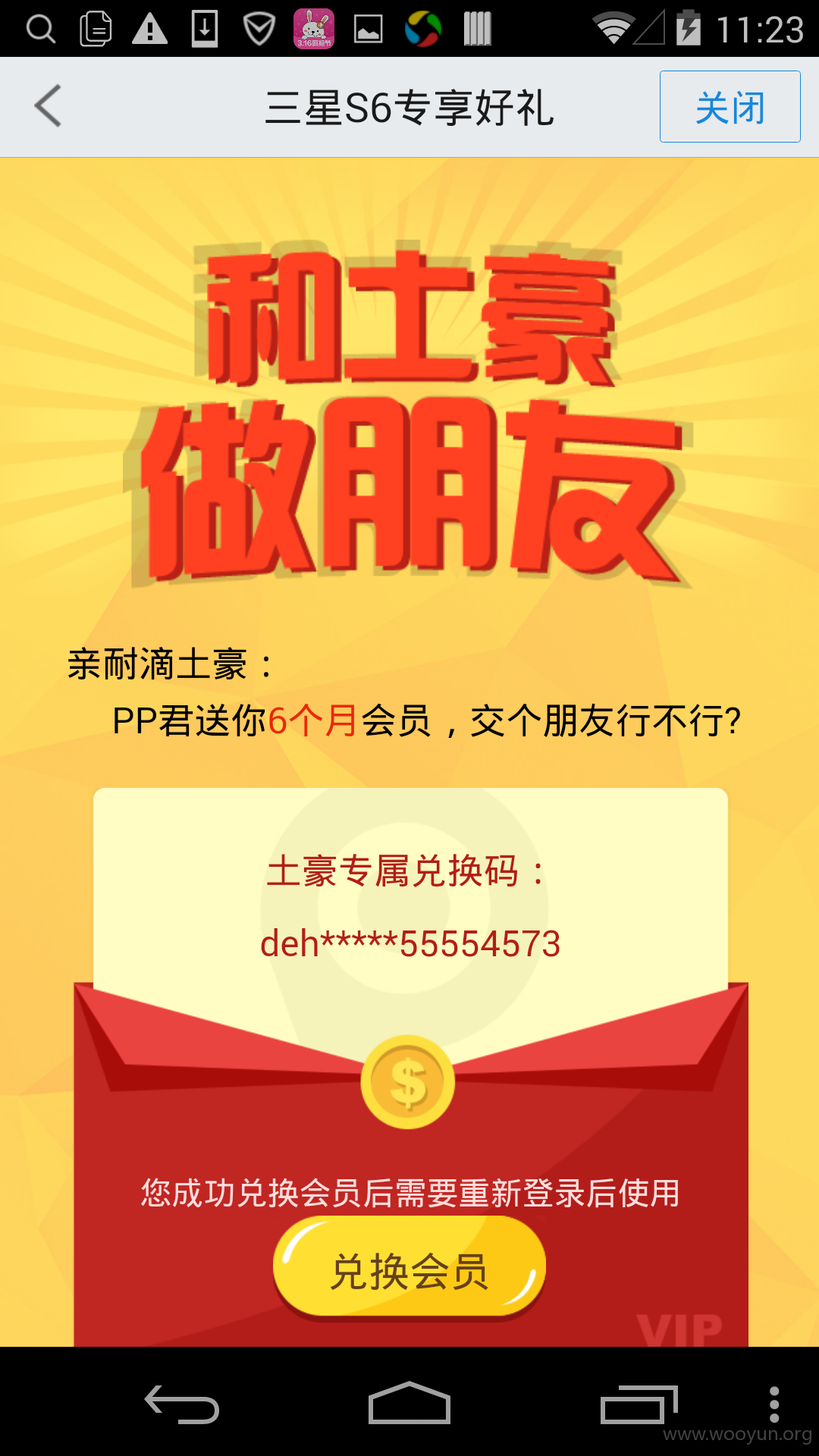Tap the system back button
819x1456 pixels.
tap(182, 1404)
